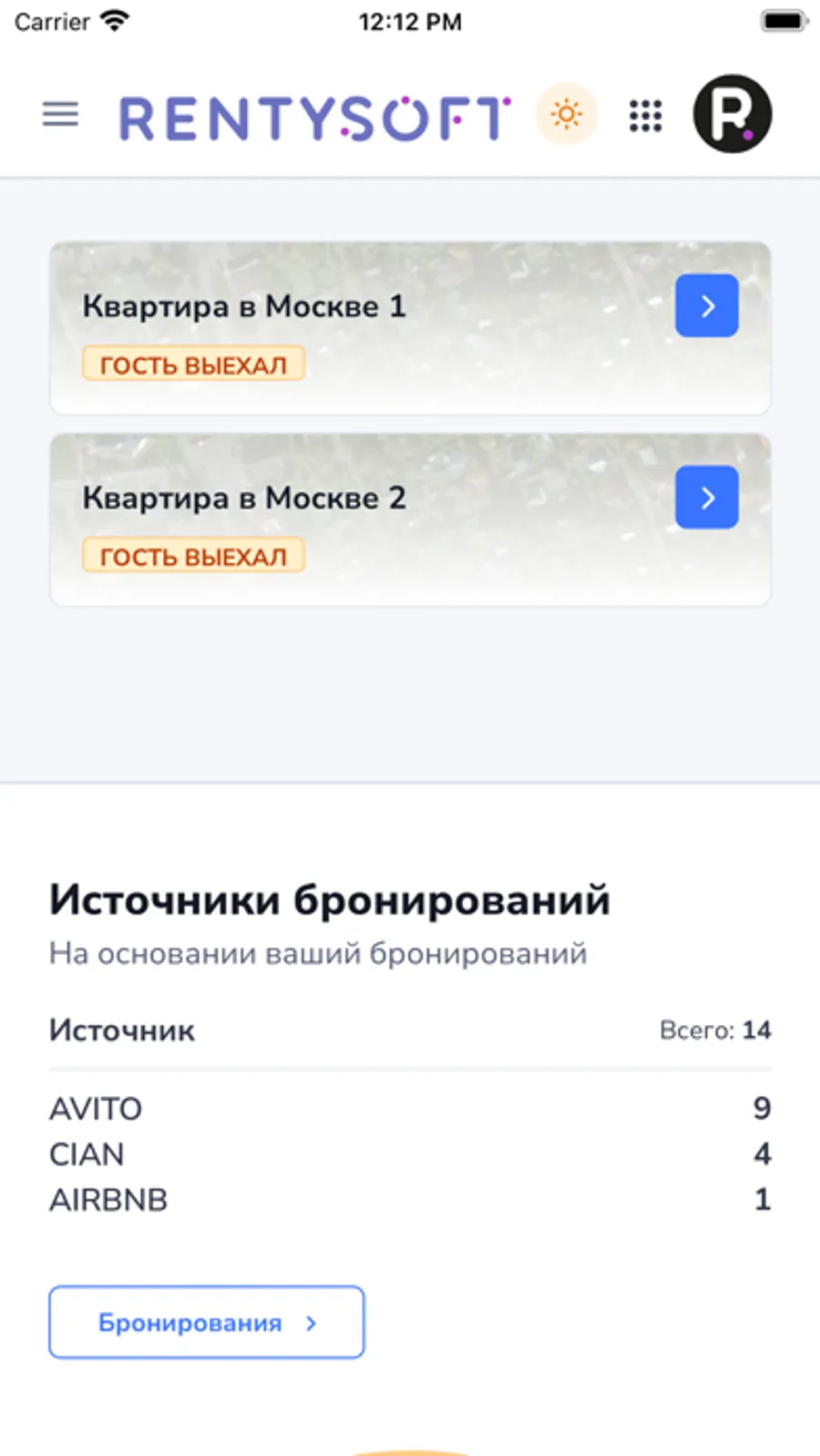Click the Бронирования button
This screenshot has height=1456, width=820.
[x=205, y=1322]
